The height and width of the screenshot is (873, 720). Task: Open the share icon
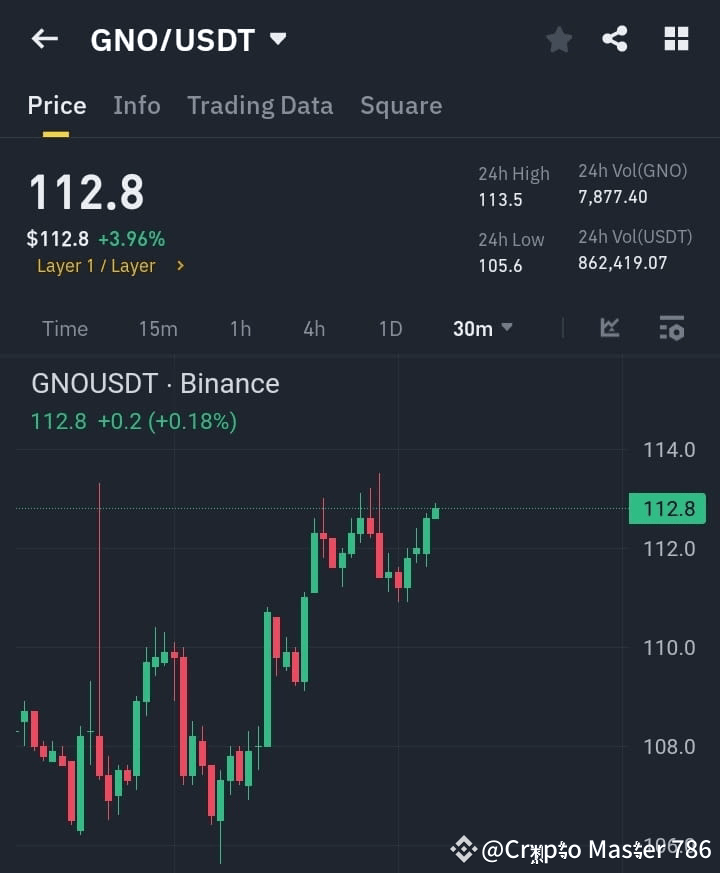pyautogui.click(x=616, y=39)
